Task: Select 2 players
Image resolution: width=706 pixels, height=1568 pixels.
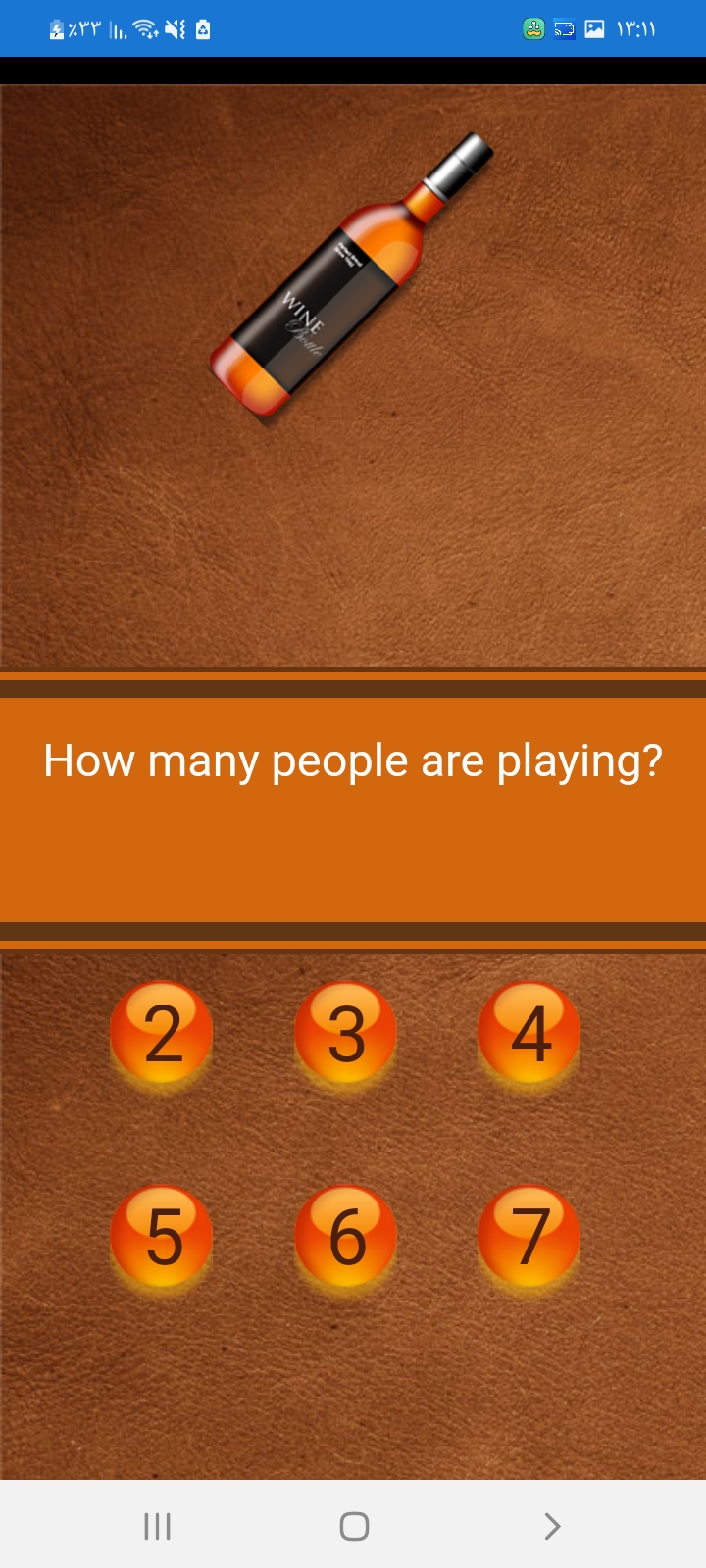Action: coord(162,1033)
